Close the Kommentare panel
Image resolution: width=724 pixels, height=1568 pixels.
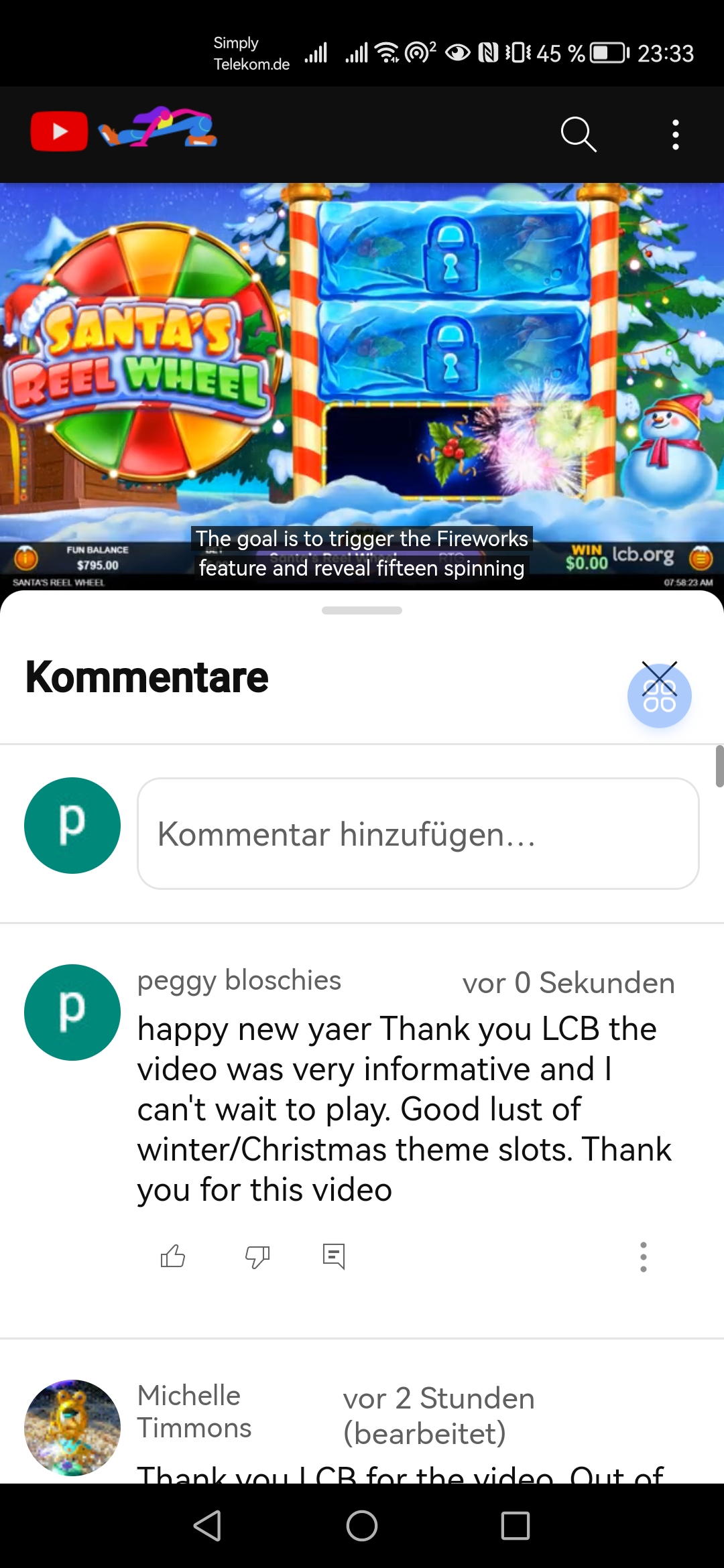tap(660, 679)
